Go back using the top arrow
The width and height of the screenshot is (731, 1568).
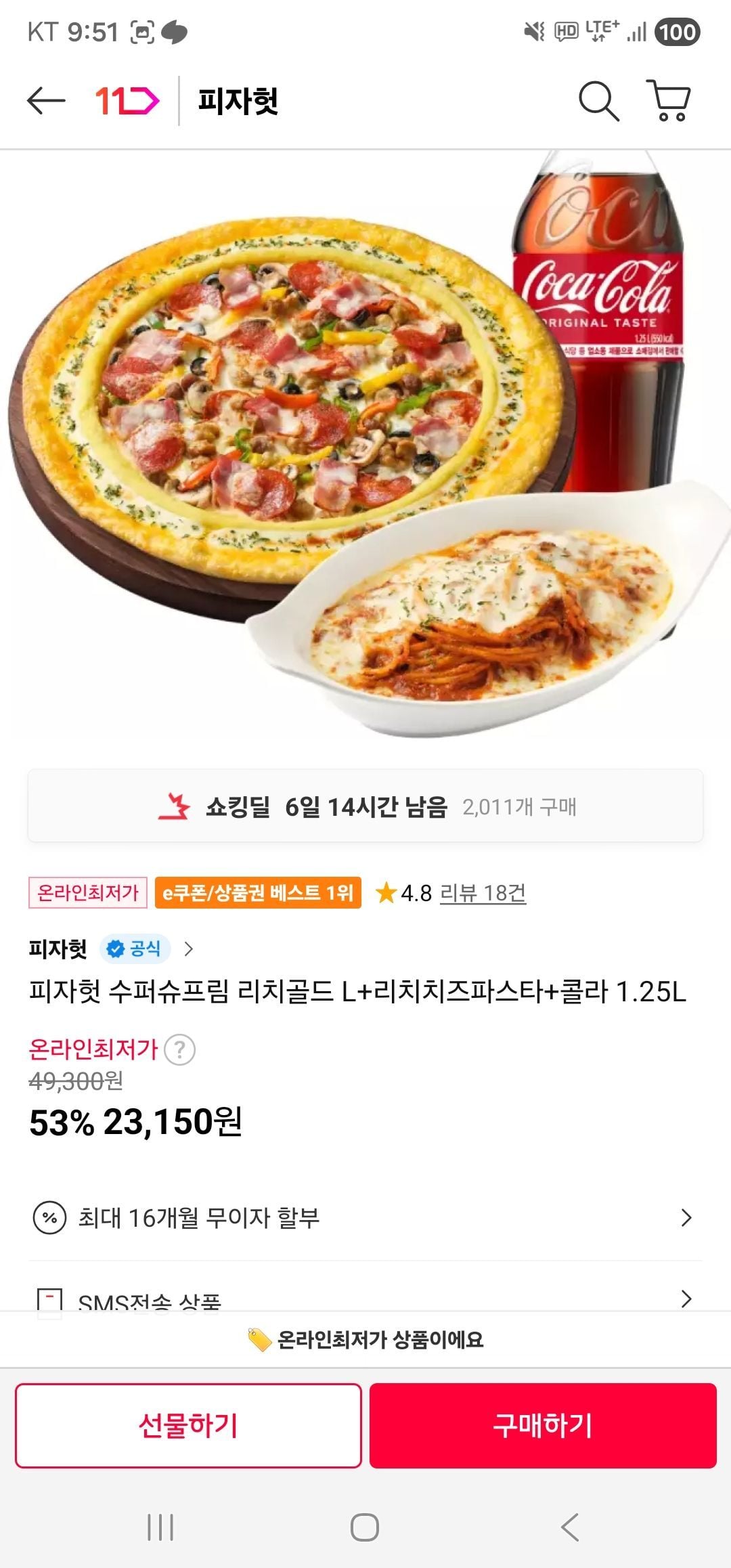tap(46, 102)
